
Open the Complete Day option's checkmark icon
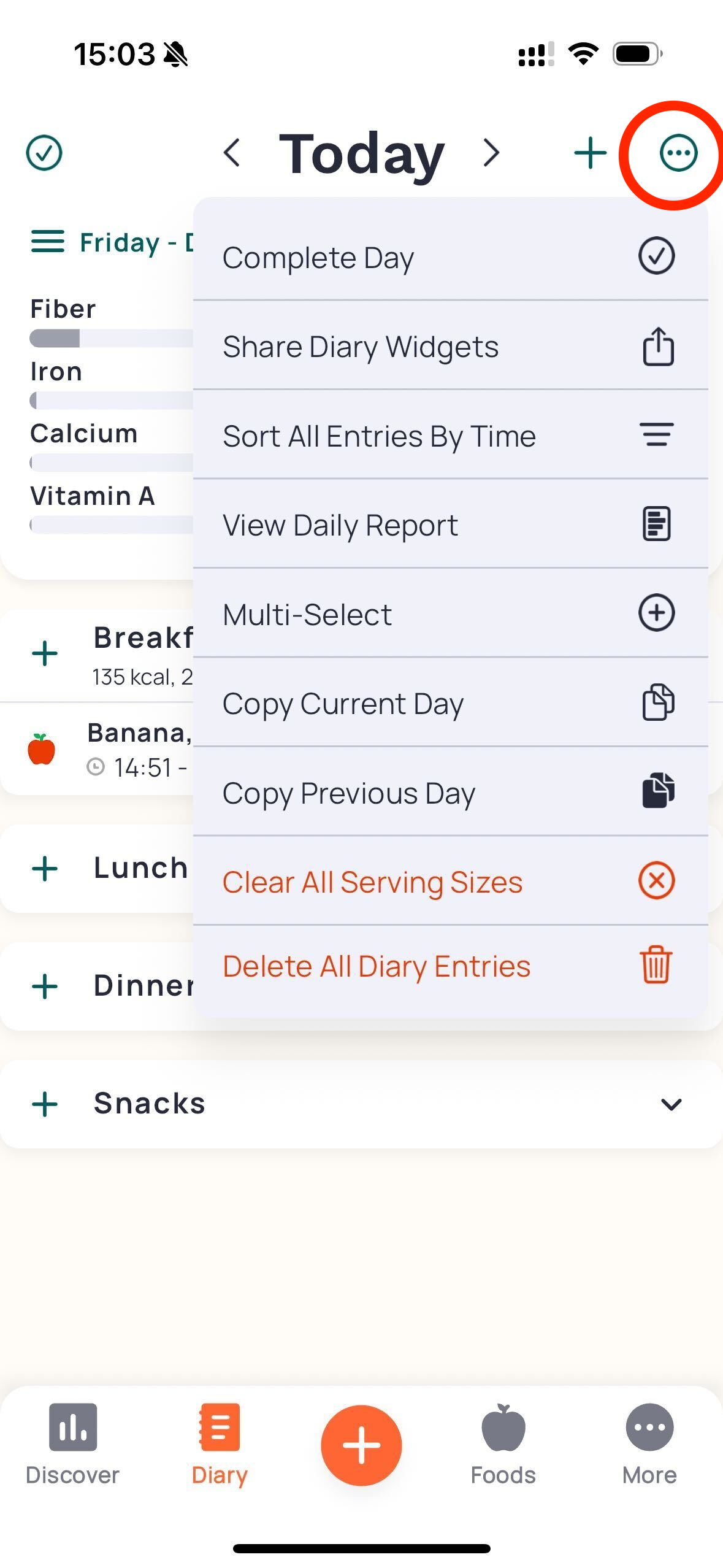(656, 256)
